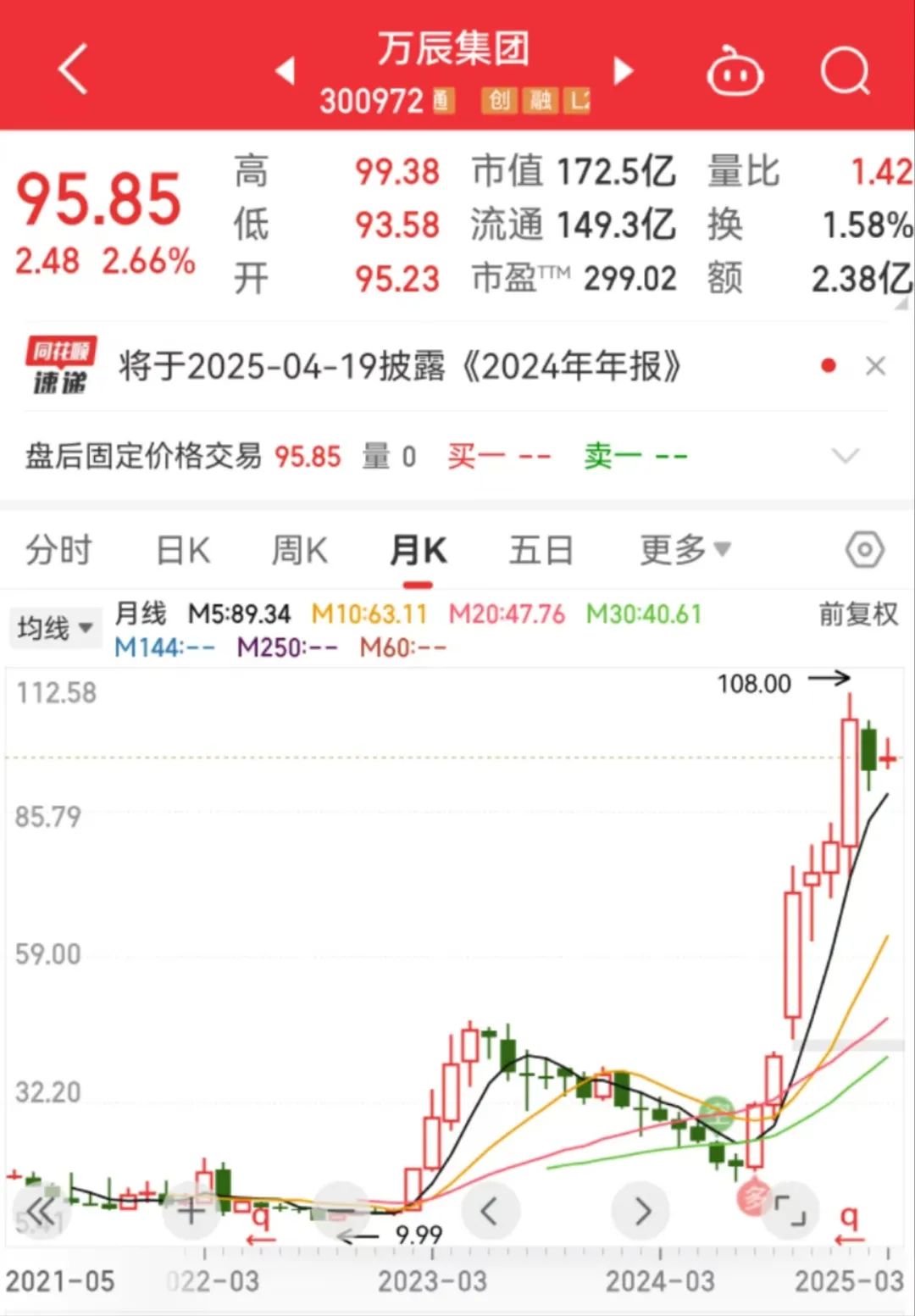915x1316 pixels.
Task: Open the 均线 moving-average dropdown
Action: [x=54, y=627]
